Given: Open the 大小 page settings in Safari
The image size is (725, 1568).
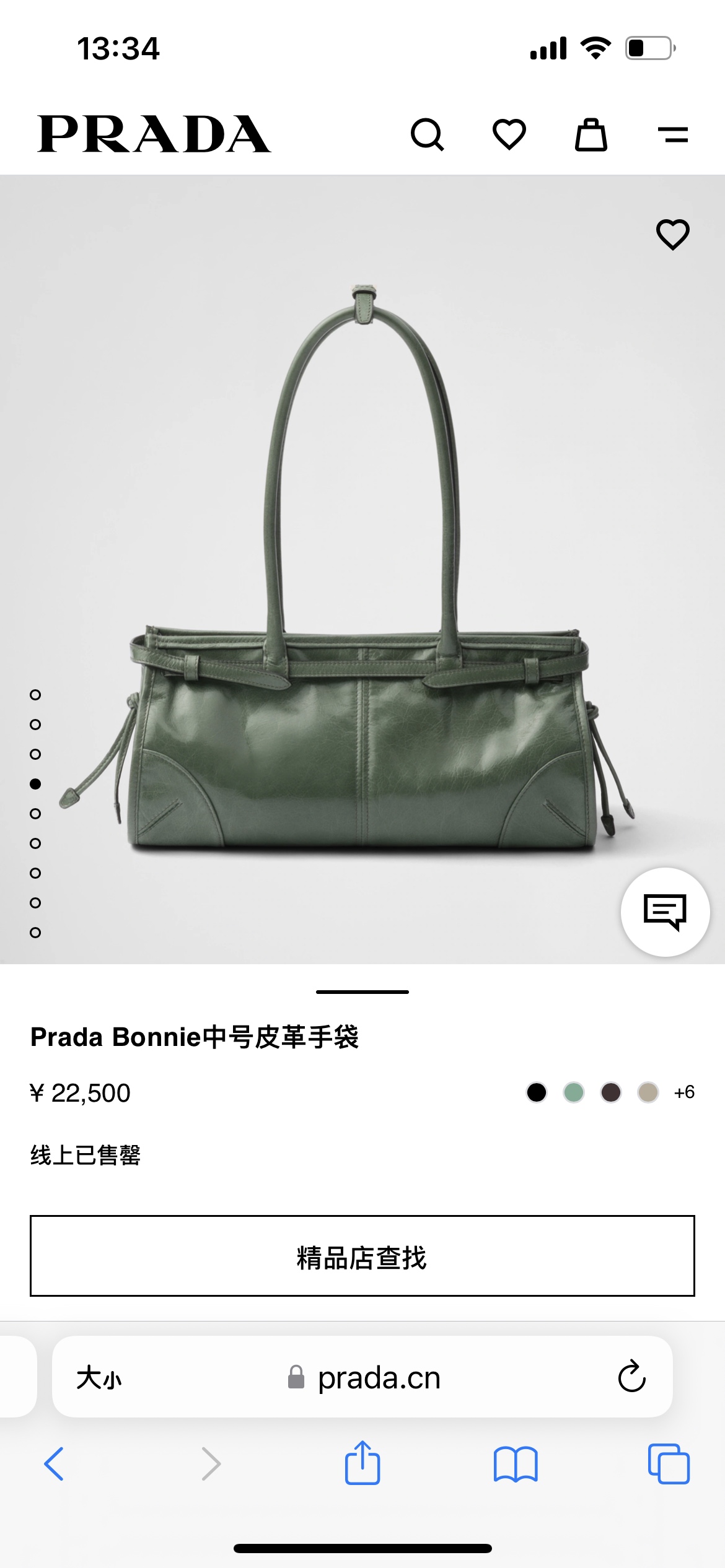Looking at the screenshot, I should click(99, 1378).
